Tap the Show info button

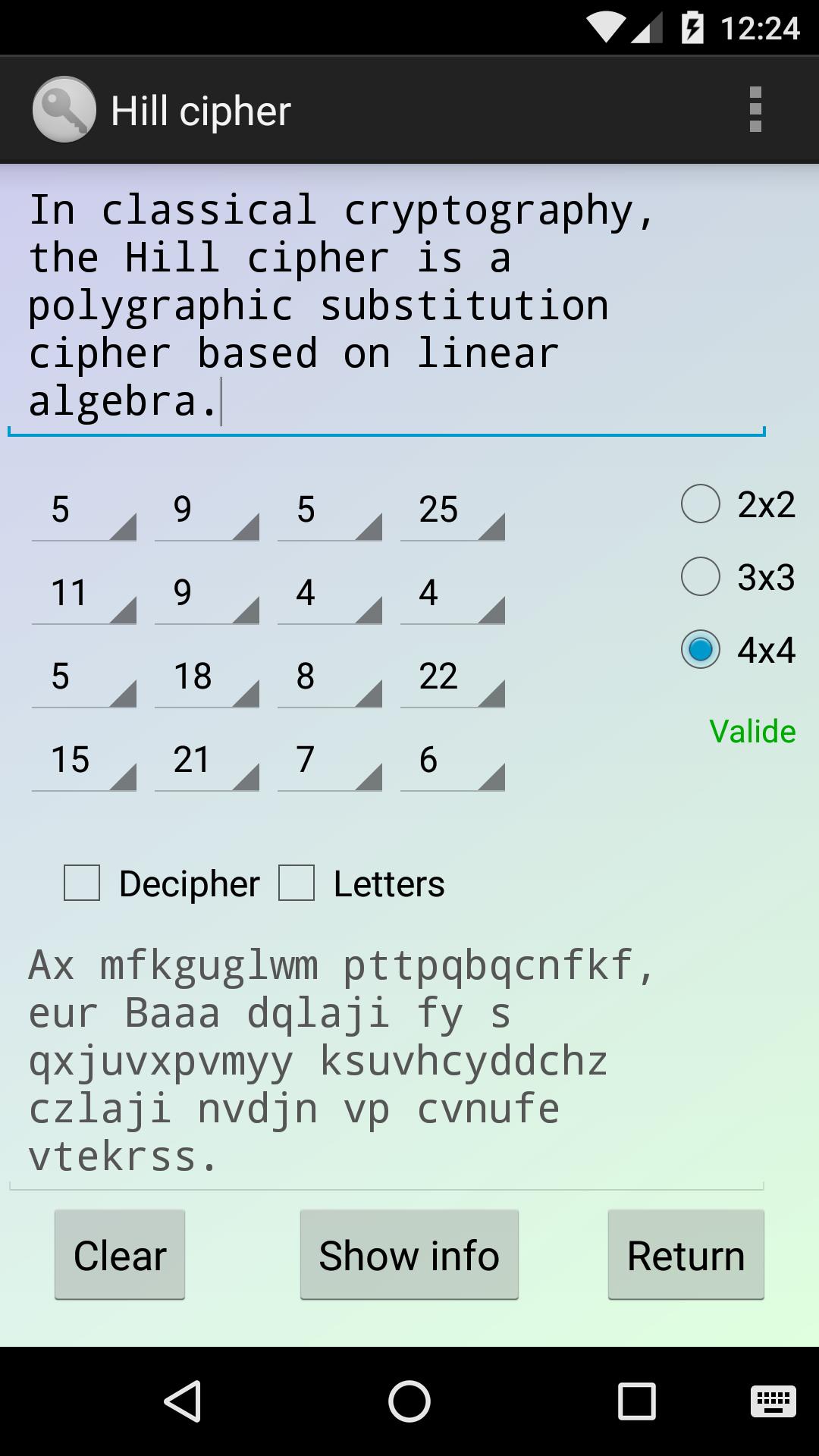pyautogui.click(x=409, y=1255)
